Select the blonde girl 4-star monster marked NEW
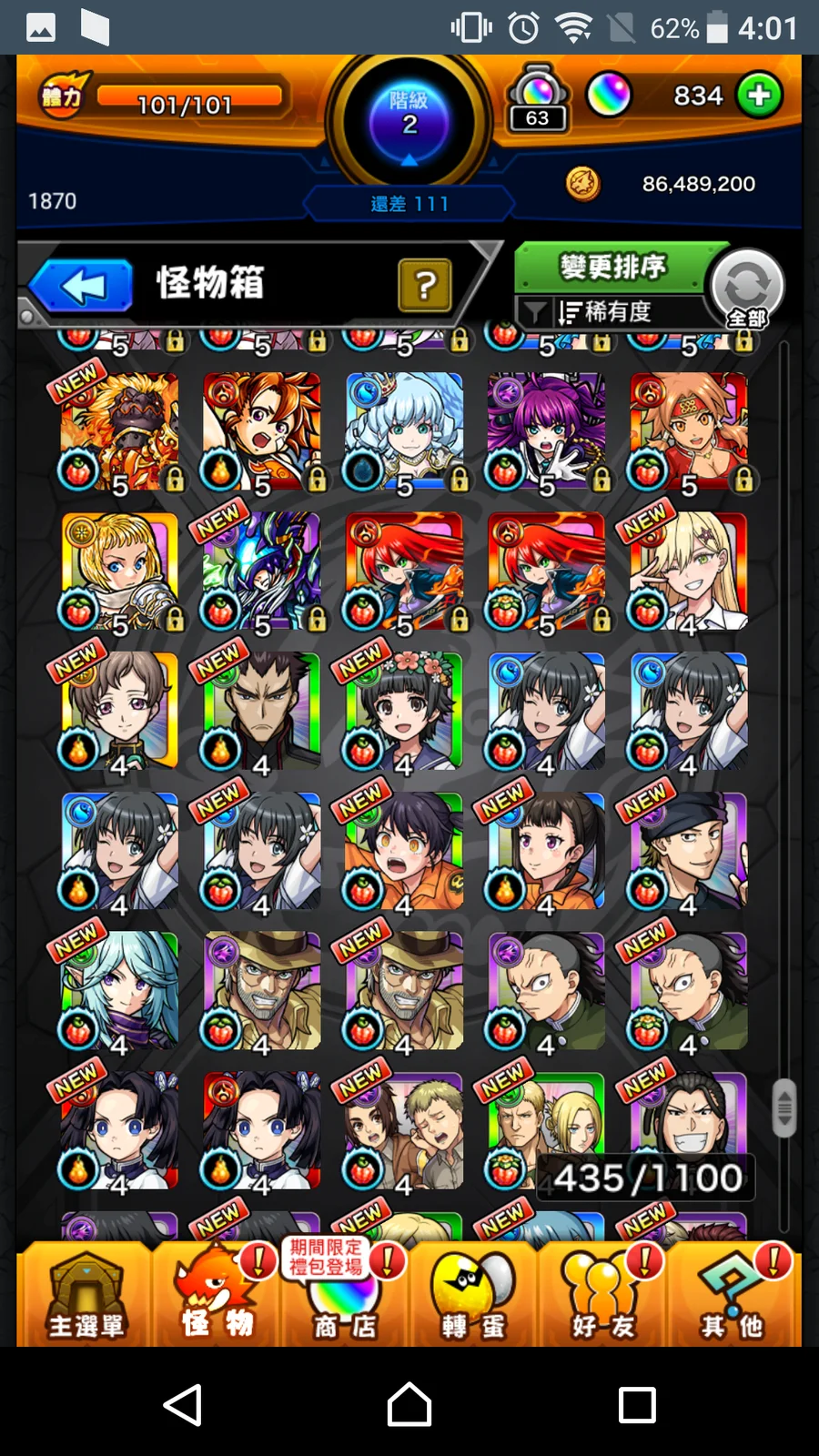Image resolution: width=819 pixels, height=1456 pixels. click(688, 571)
